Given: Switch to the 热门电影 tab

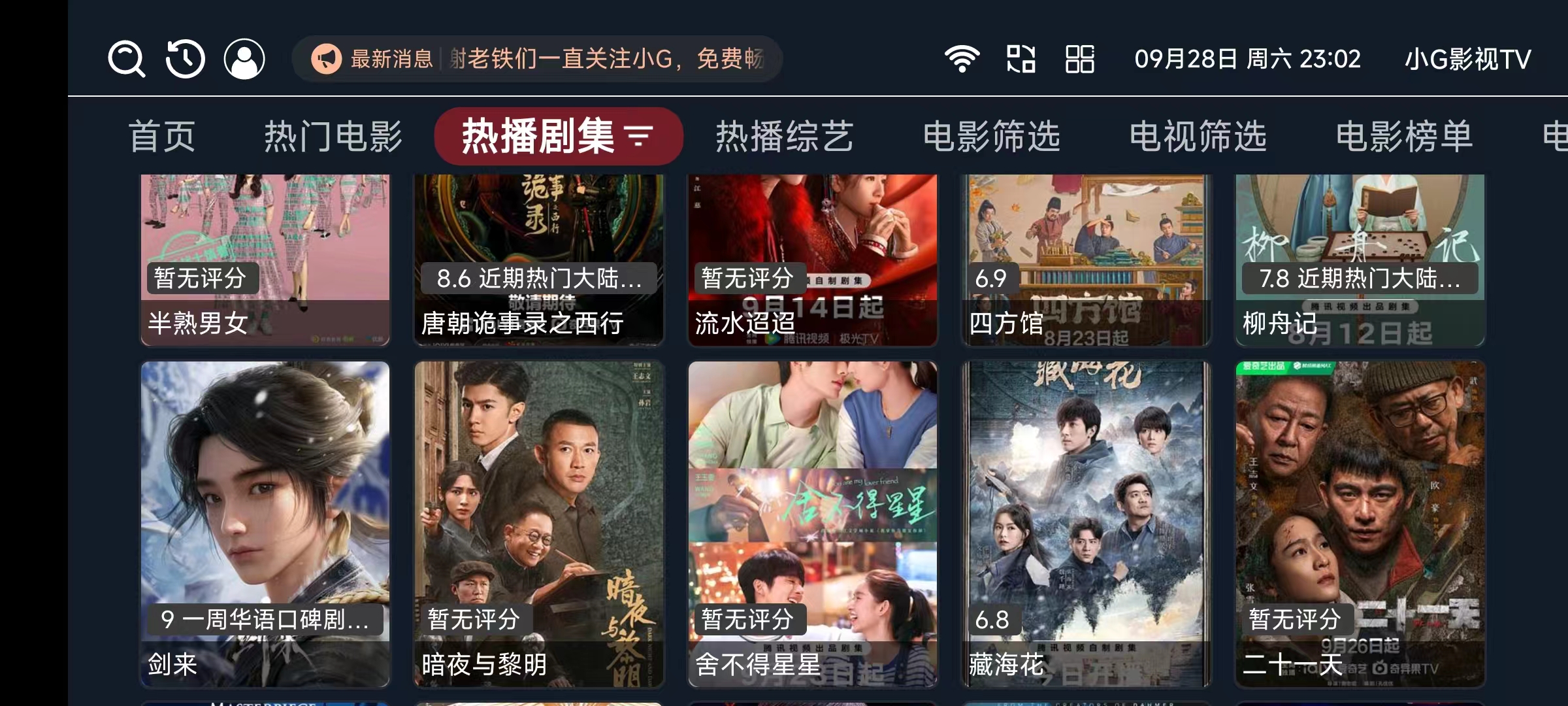Looking at the screenshot, I should tap(333, 137).
